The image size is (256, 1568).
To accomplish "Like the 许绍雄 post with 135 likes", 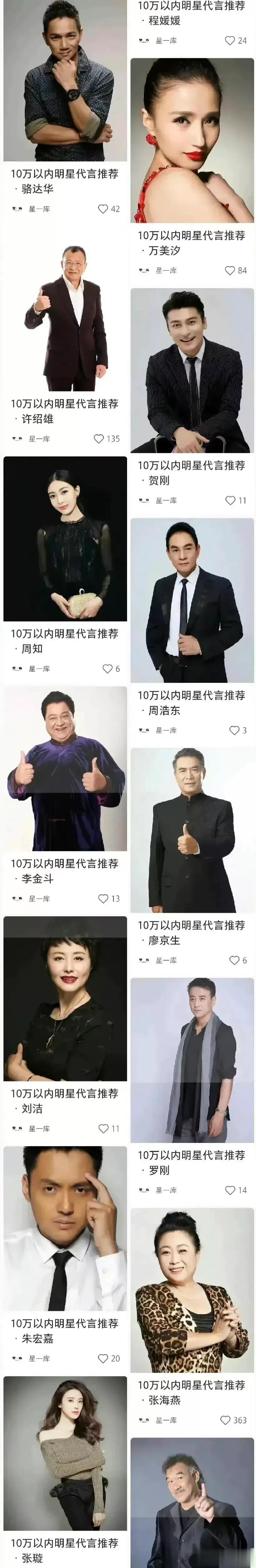I will click(x=99, y=438).
